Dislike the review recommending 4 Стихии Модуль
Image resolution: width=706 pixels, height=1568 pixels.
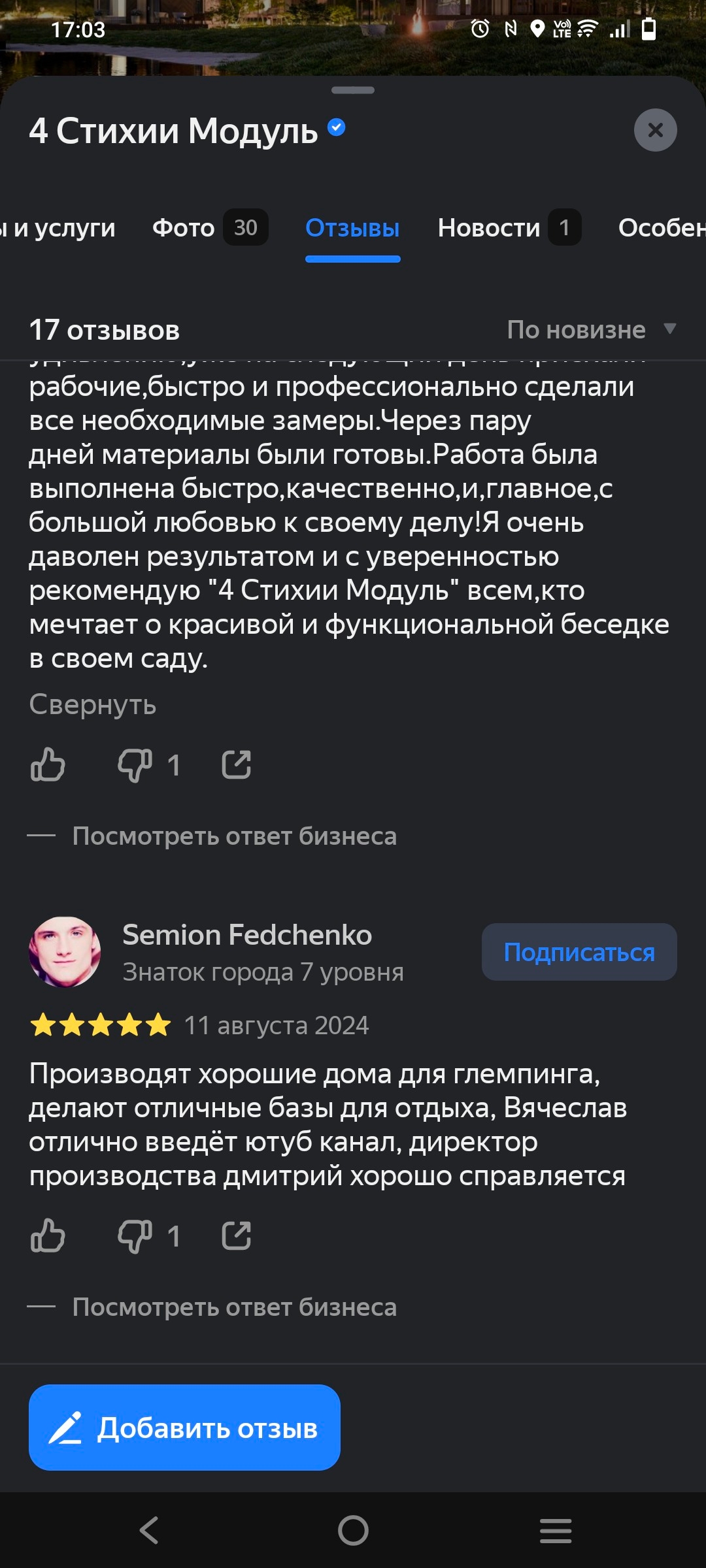tap(135, 765)
